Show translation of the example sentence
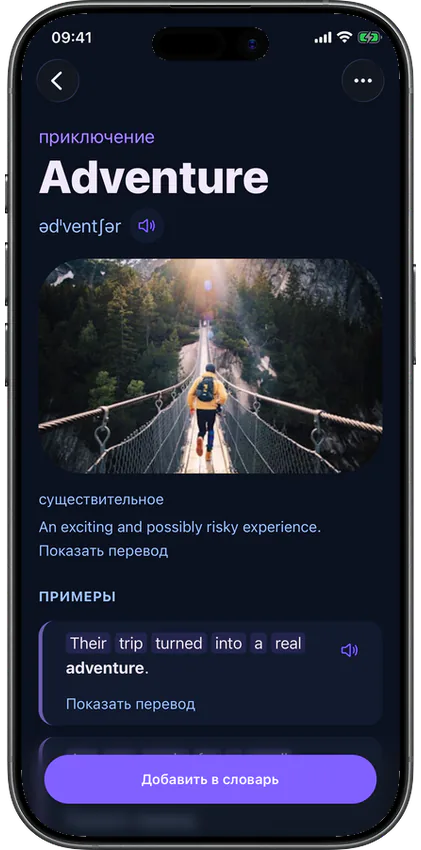421x850 pixels. click(131, 704)
